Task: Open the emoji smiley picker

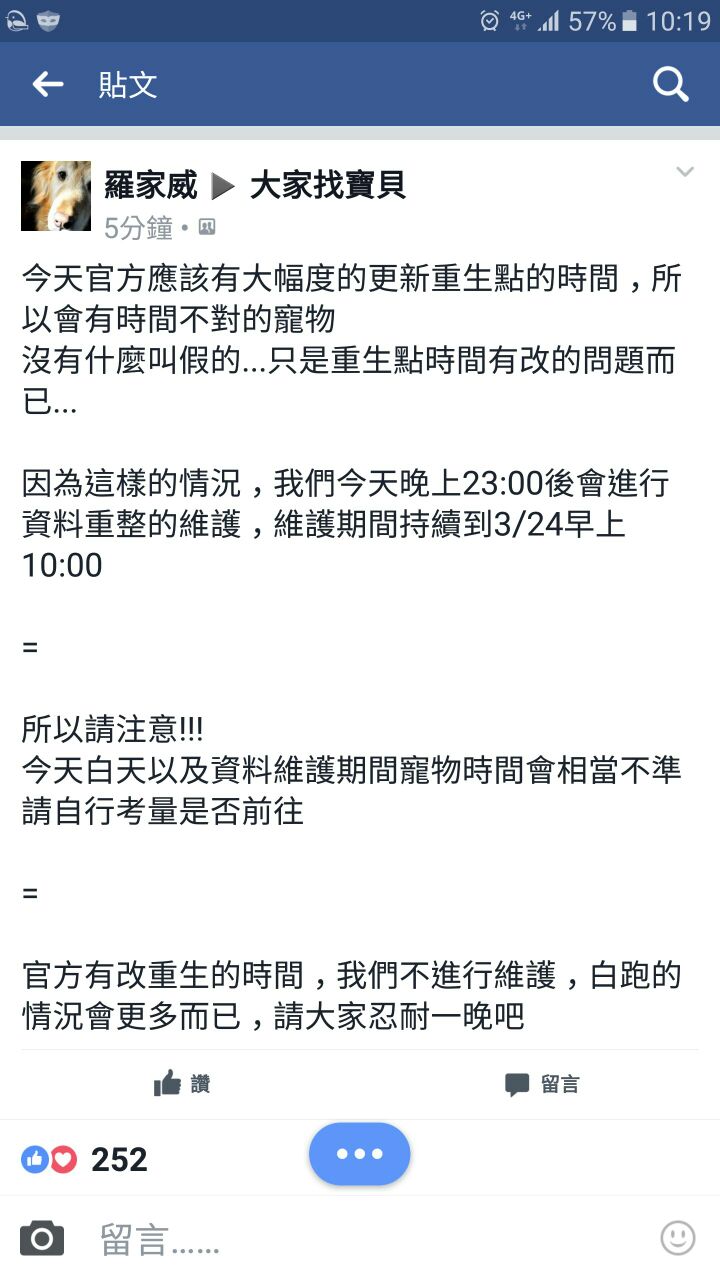Action: [678, 1238]
